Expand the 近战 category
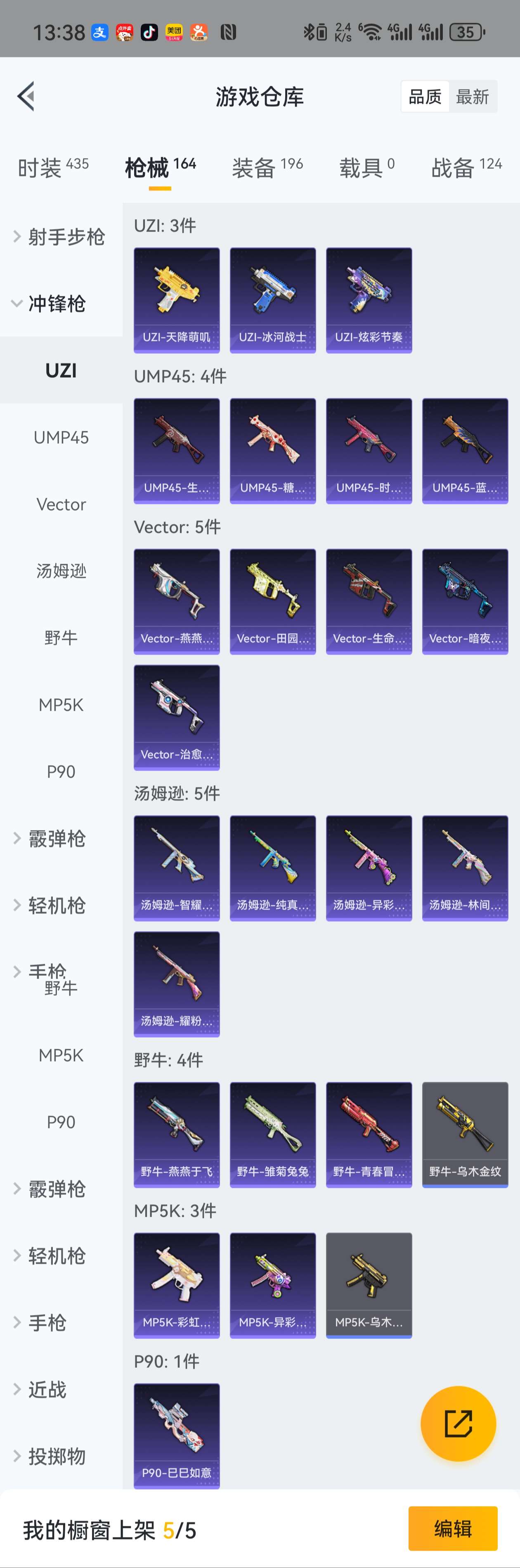Screen dimensions: 520x1568 [47, 1390]
